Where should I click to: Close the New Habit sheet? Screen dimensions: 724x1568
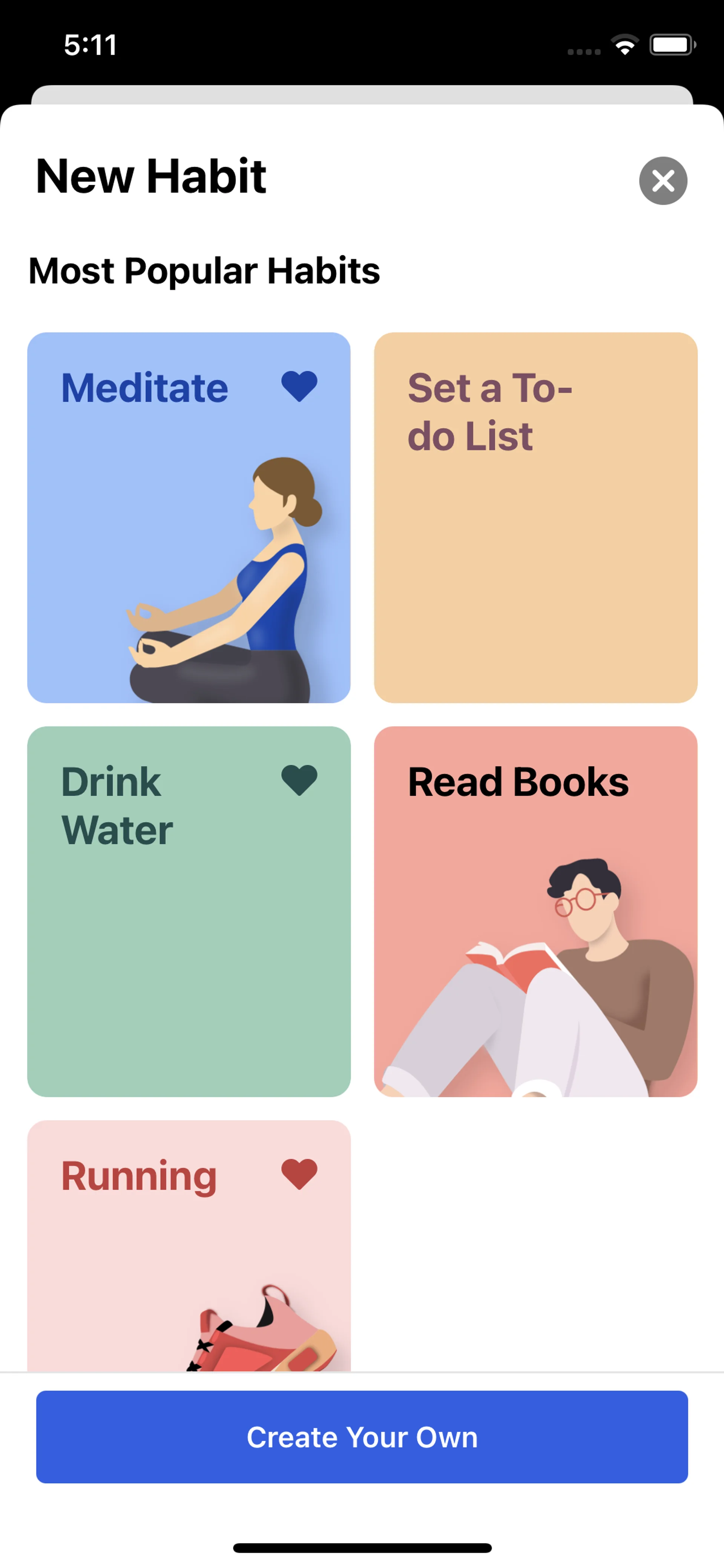coord(663,181)
